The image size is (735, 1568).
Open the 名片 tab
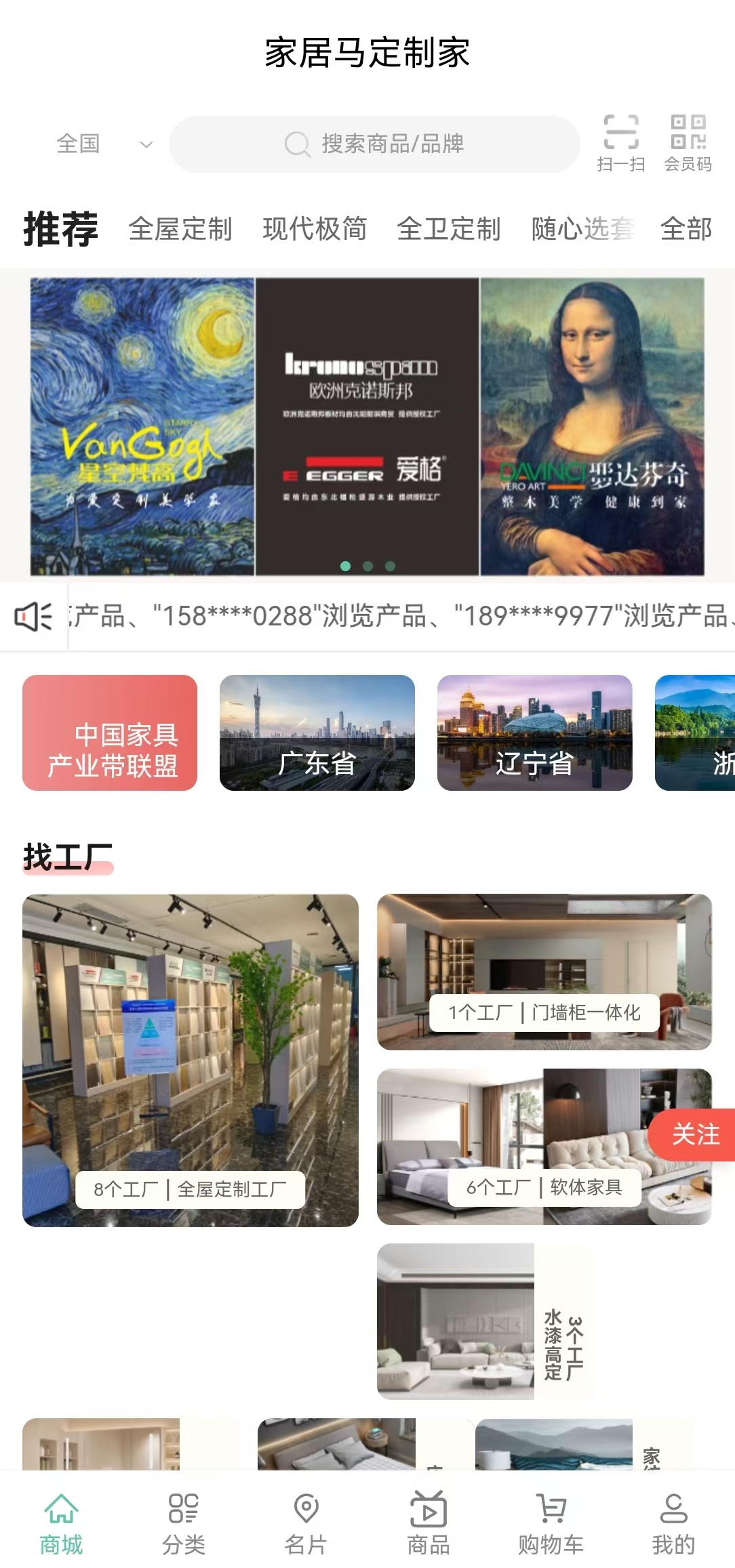(x=306, y=1519)
